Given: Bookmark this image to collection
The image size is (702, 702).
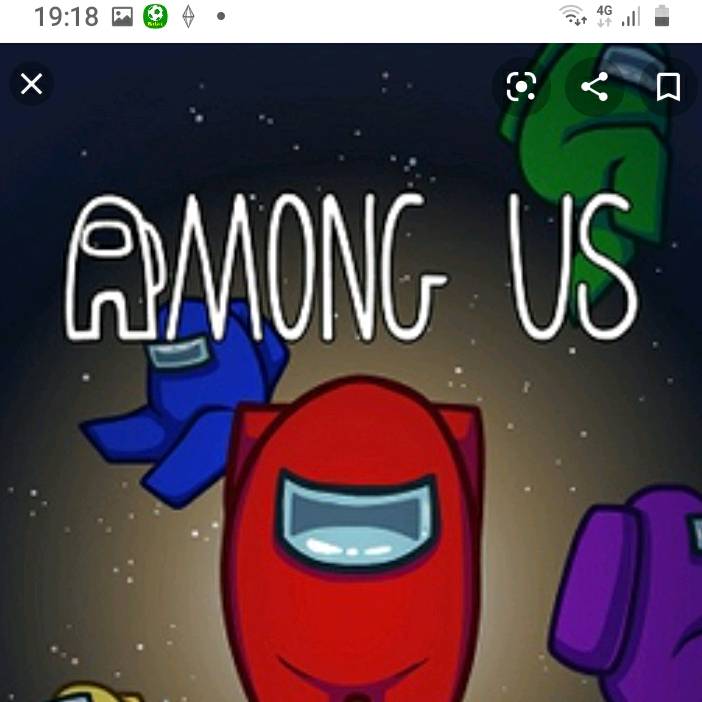Looking at the screenshot, I should click(668, 87).
